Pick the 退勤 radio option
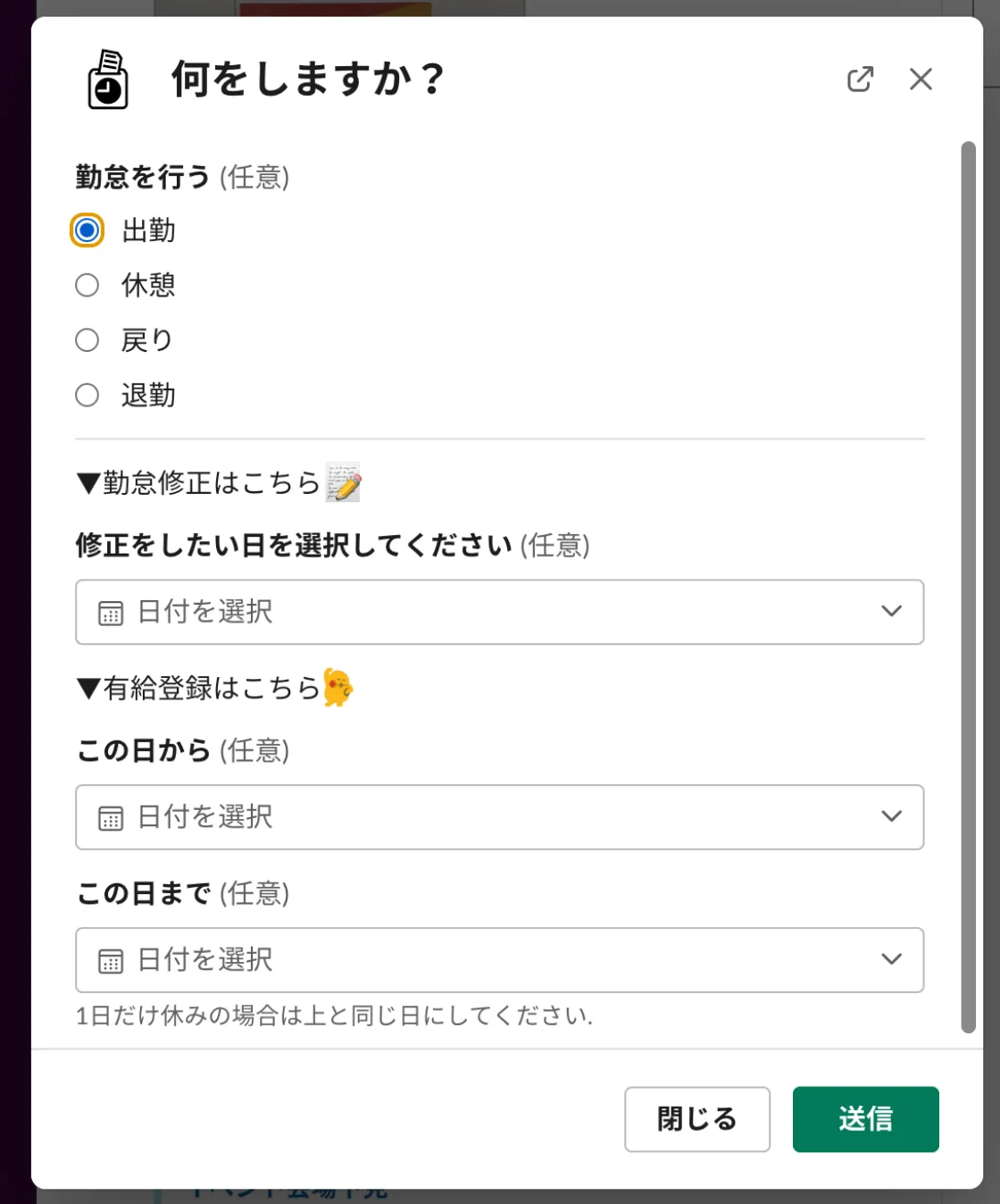The width and height of the screenshot is (1000, 1204). tap(87, 395)
